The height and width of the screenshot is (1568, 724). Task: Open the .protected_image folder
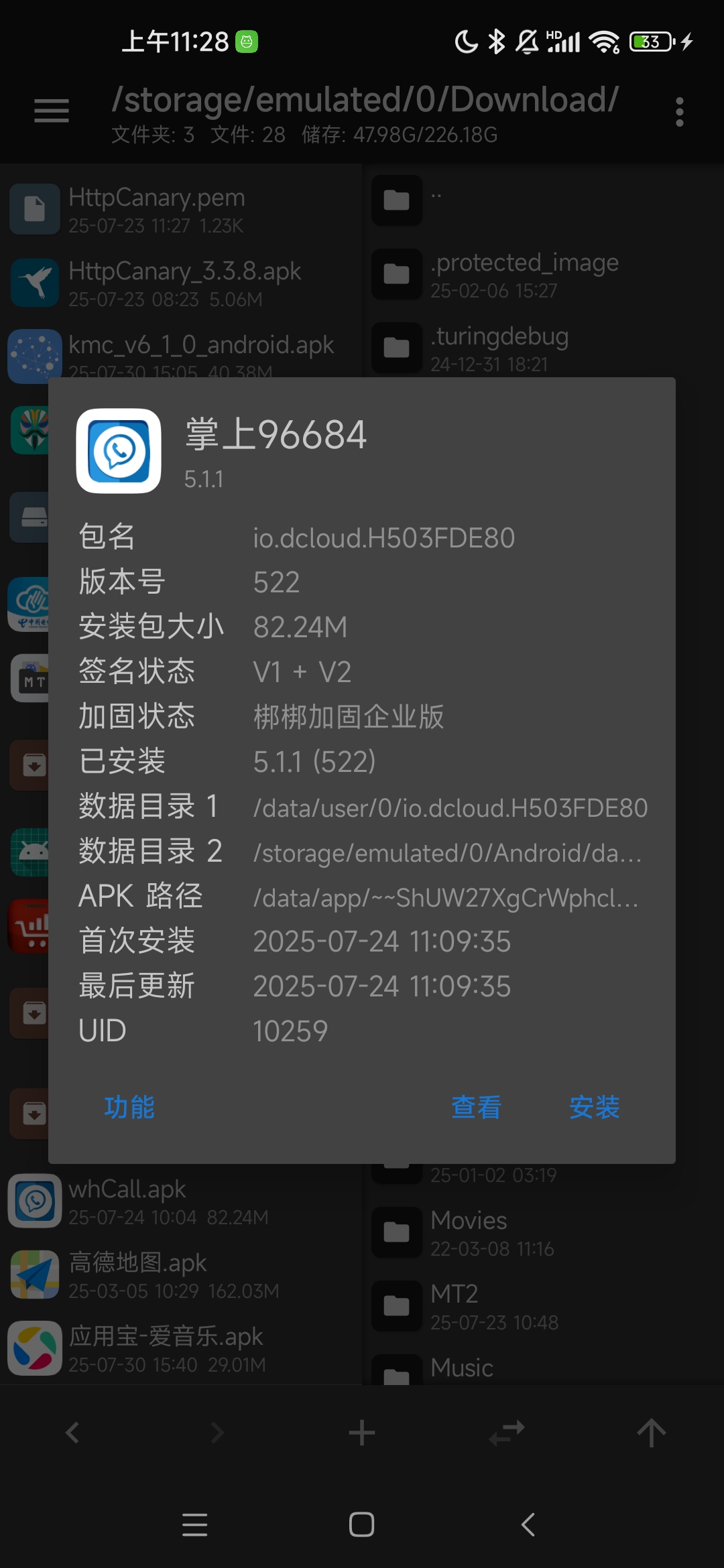(523, 275)
